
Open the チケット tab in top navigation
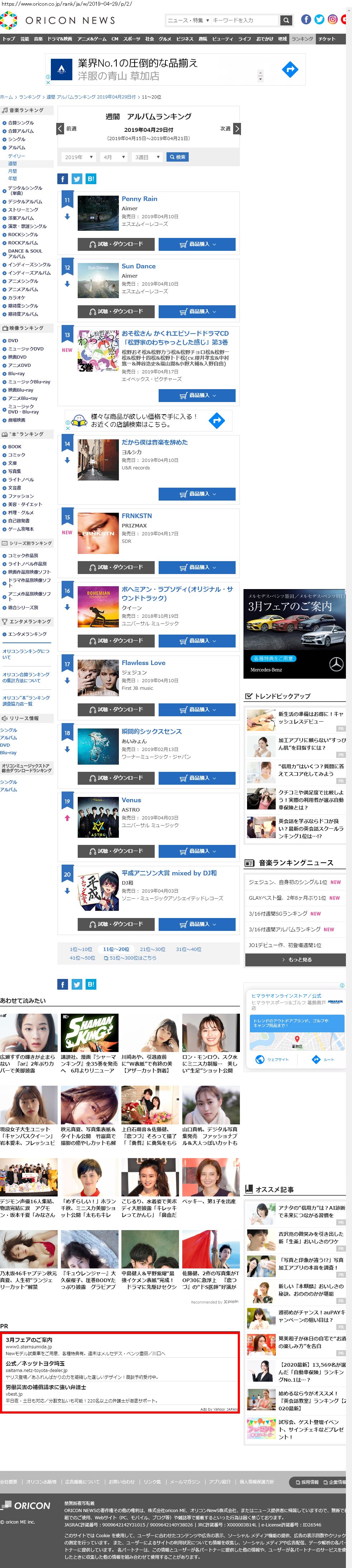pos(327,39)
